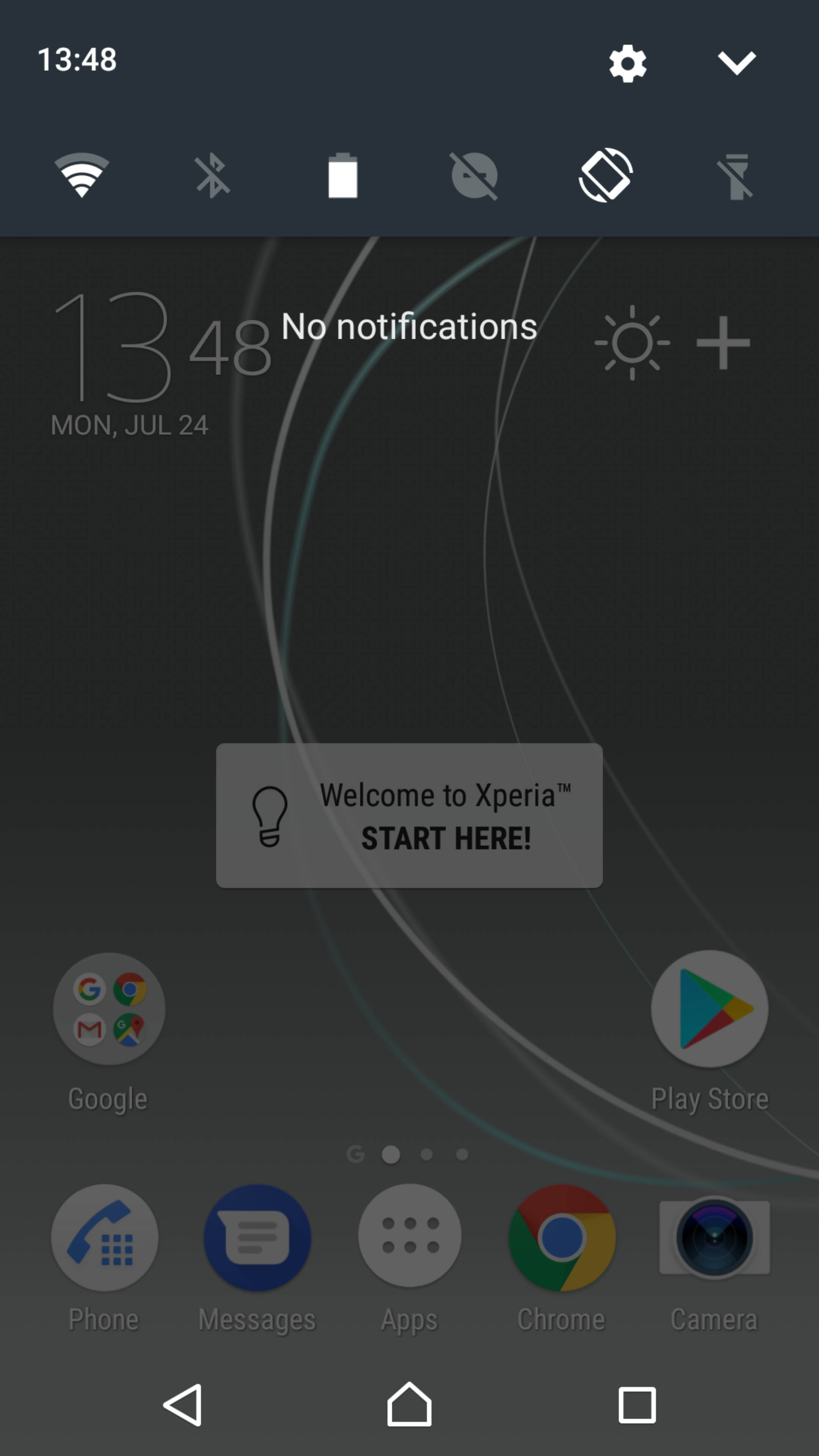Turn on the flashlight
819x1456 pixels.
736,176
